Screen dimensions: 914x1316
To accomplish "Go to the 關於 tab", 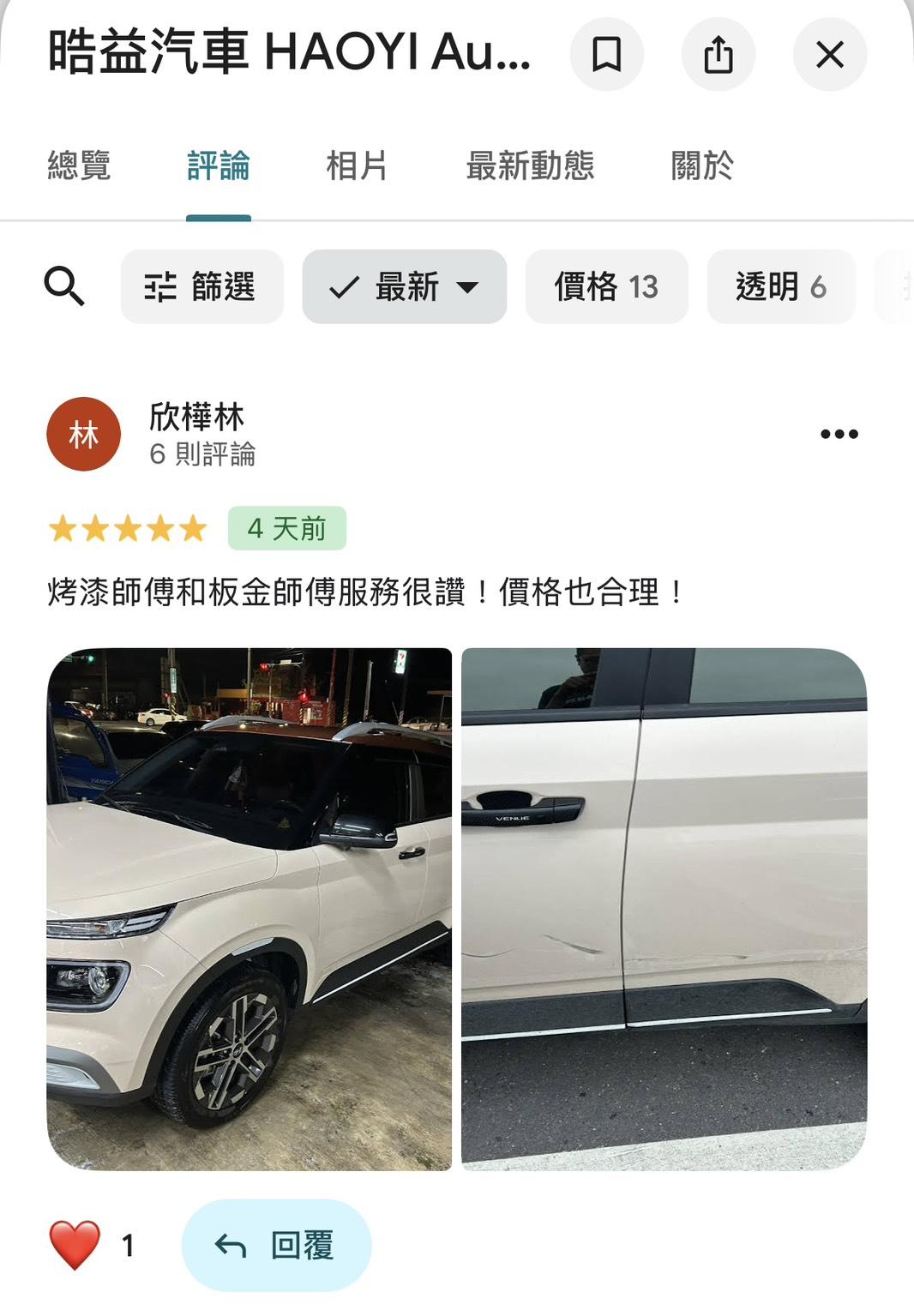I will click(701, 165).
